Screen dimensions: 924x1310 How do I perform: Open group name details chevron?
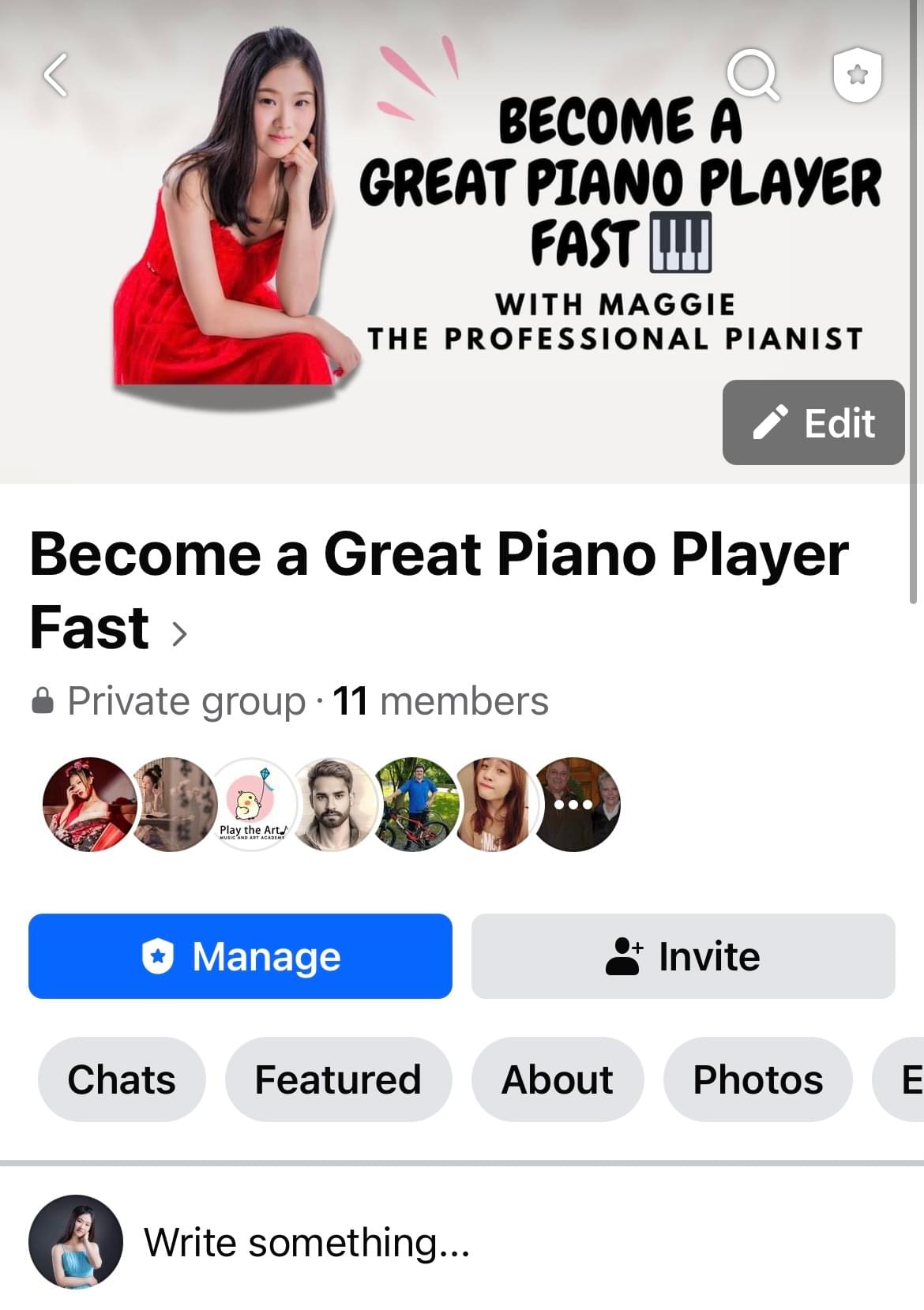coord(180,633)
